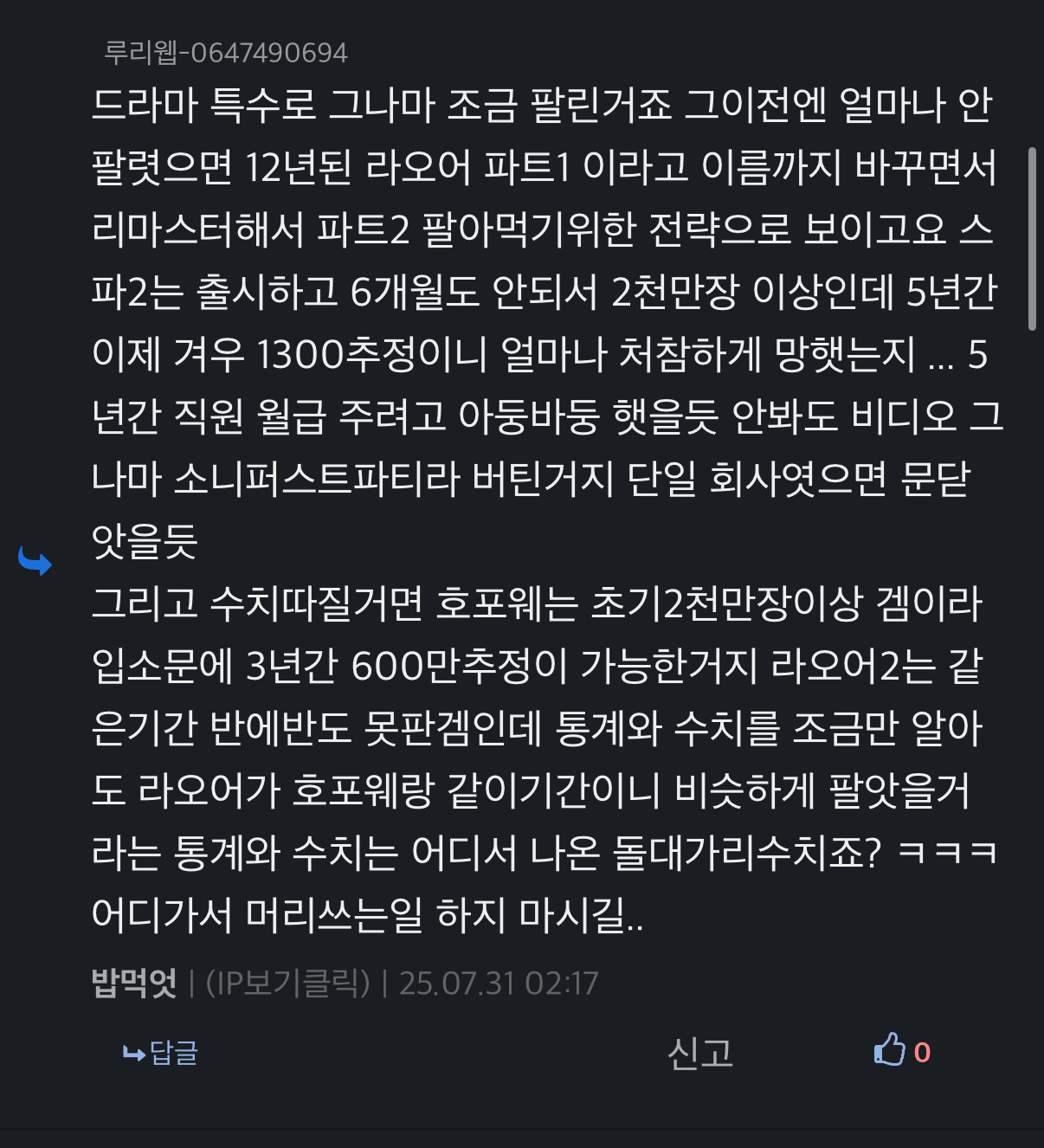This screenshot has width=1044, height=1148.
Task: Tap 답글 to reply to this comment
Action: (x=162, y=1053)
